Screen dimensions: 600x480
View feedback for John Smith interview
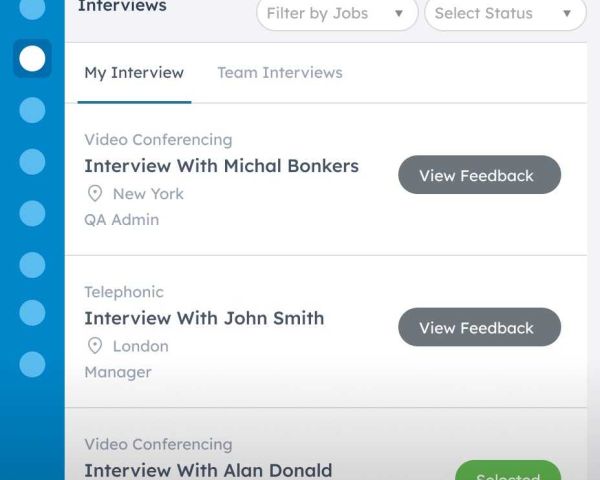tap(479, 328)
